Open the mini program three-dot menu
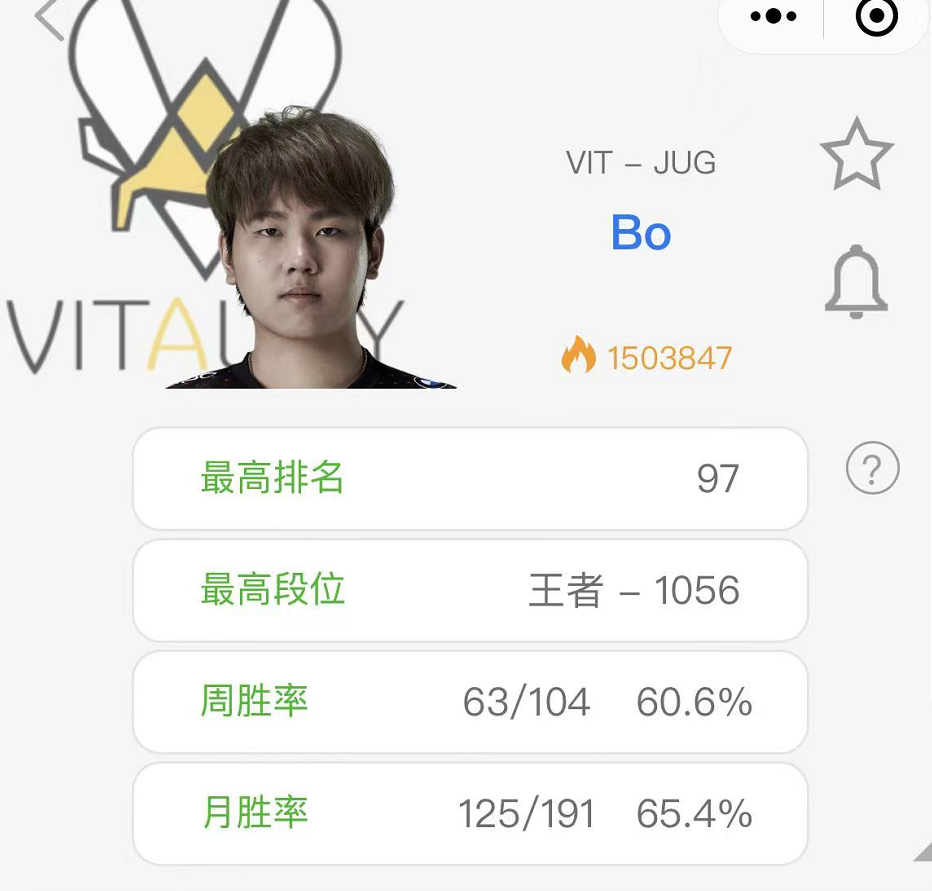The height and width of the screenshot is (891, 932). [x=773, y=17]
